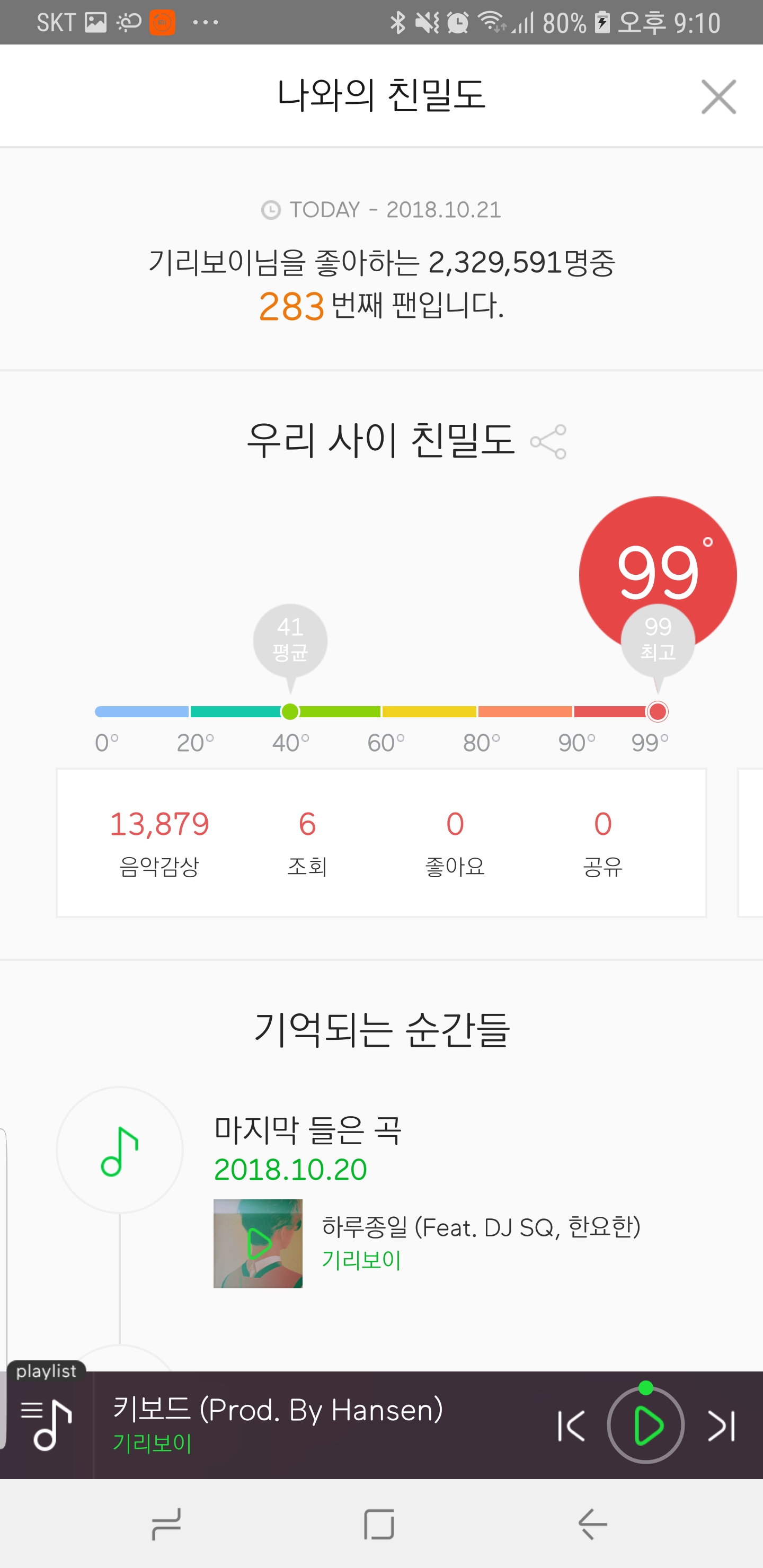Image resolution: width=763 pixels, height=1568 pixels.
Task: Go back using the system back button
Action: pyautogui.click(x=592, y=1524)
